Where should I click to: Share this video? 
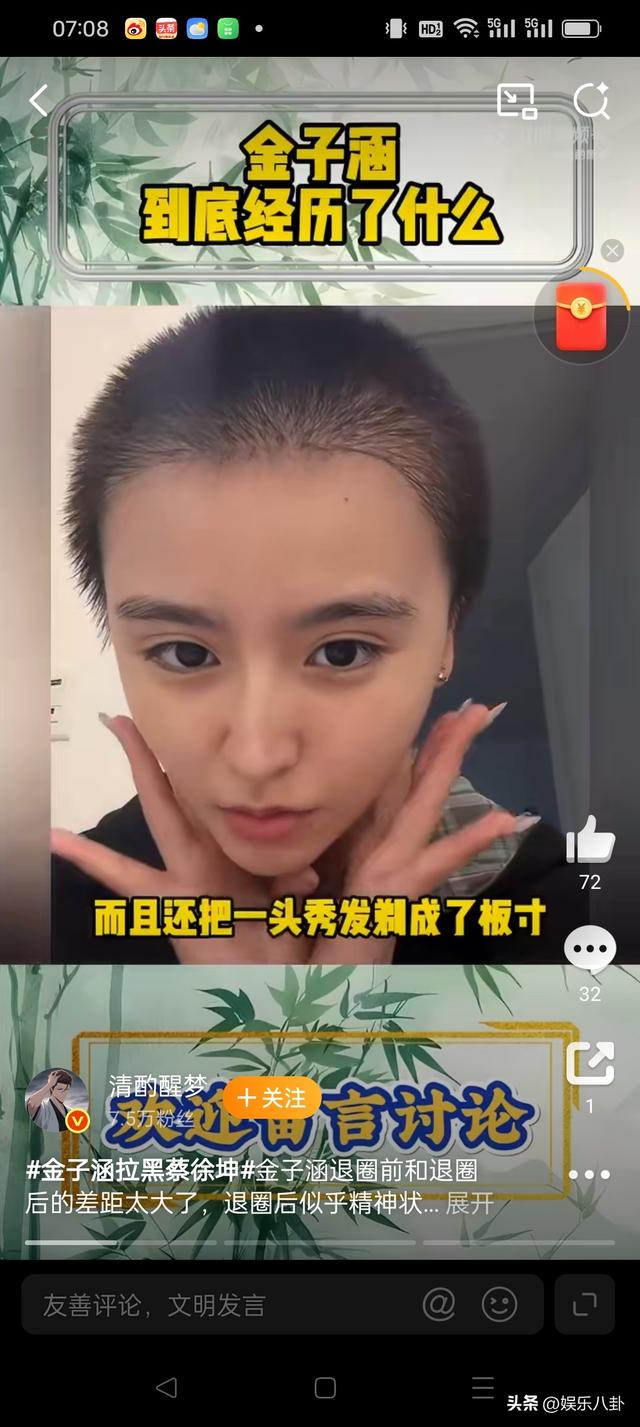(x=590, y=1064)
